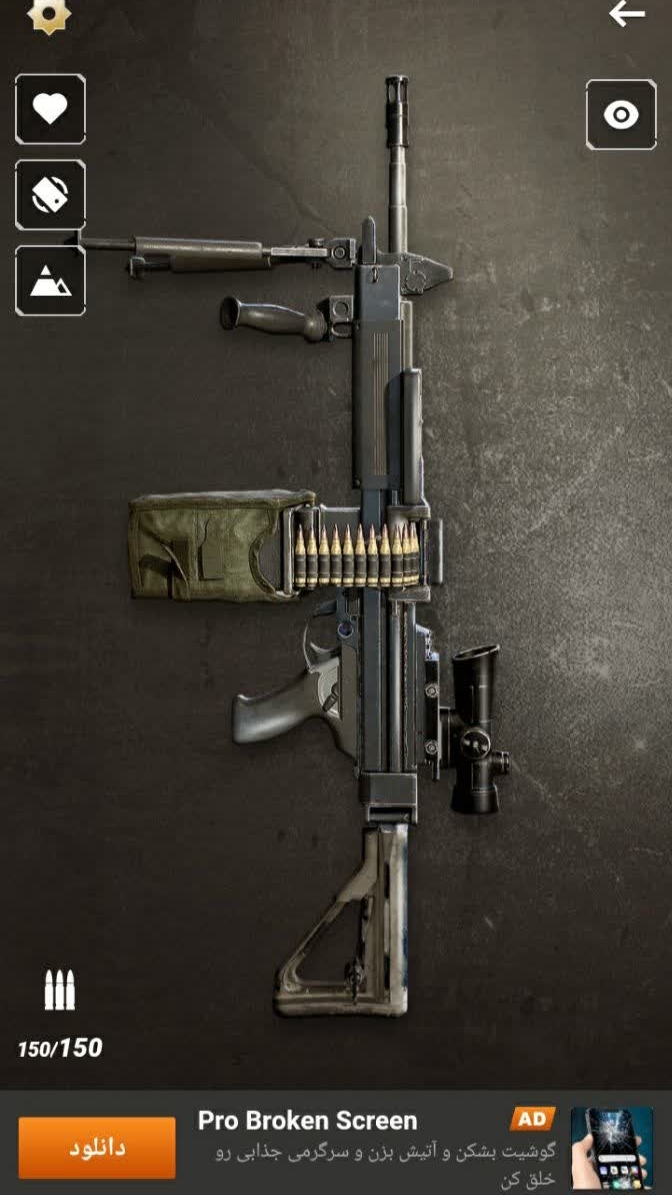The height and width of the screenshot is (1195, 672).
Task: Change the background with the mountain icon
Action: (50, 281)
